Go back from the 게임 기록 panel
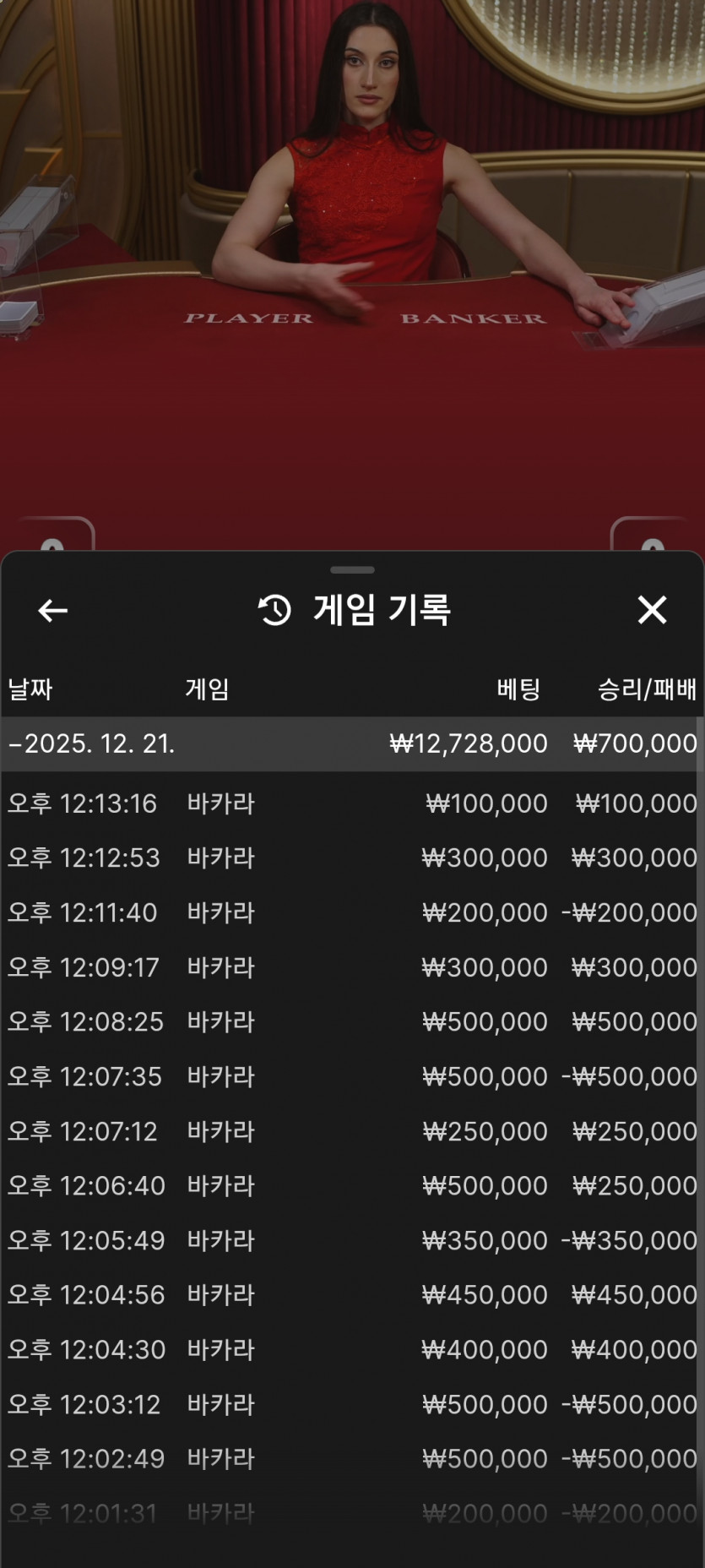 tap(52, 610)
